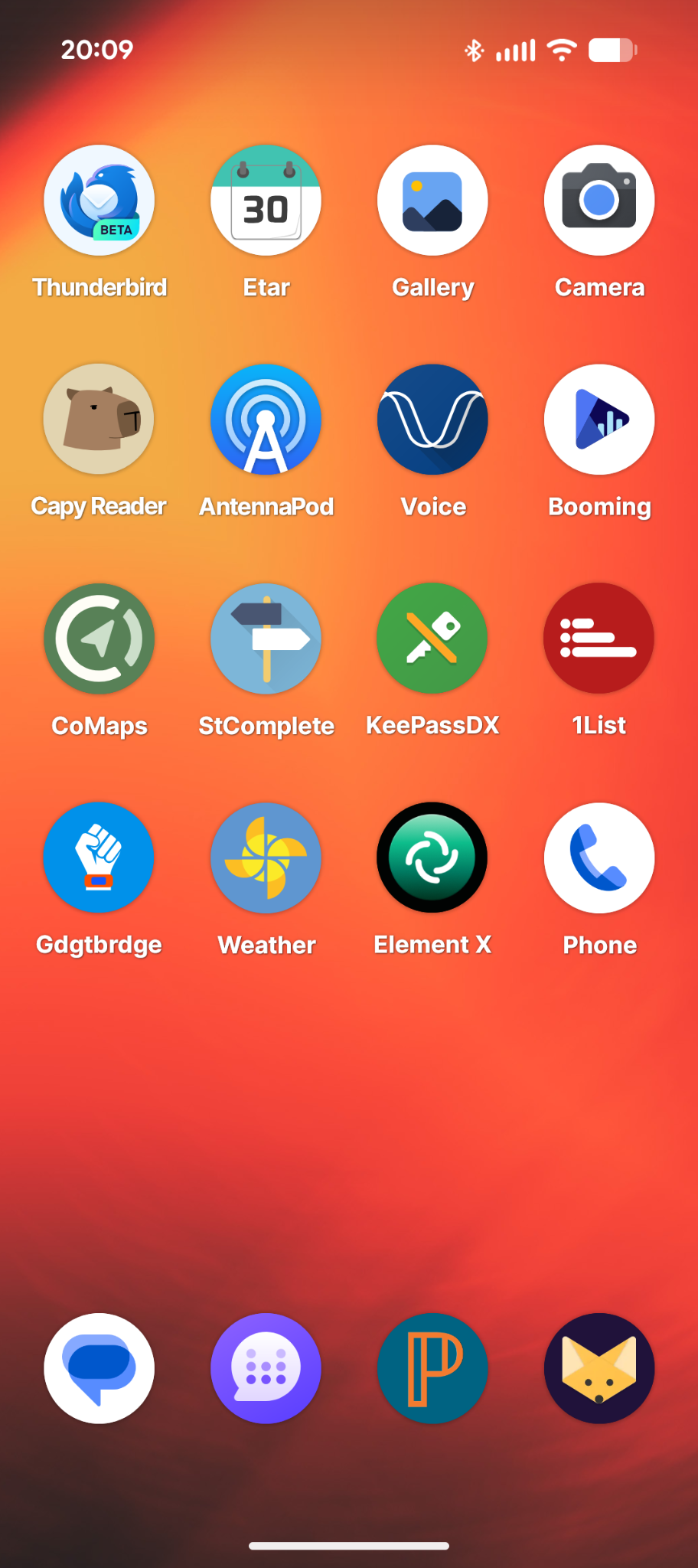The width and height of the screenshot is (698, 1568).
Task: Open the Gallery app
Action: pyautogui.click(x=432, y=199)
